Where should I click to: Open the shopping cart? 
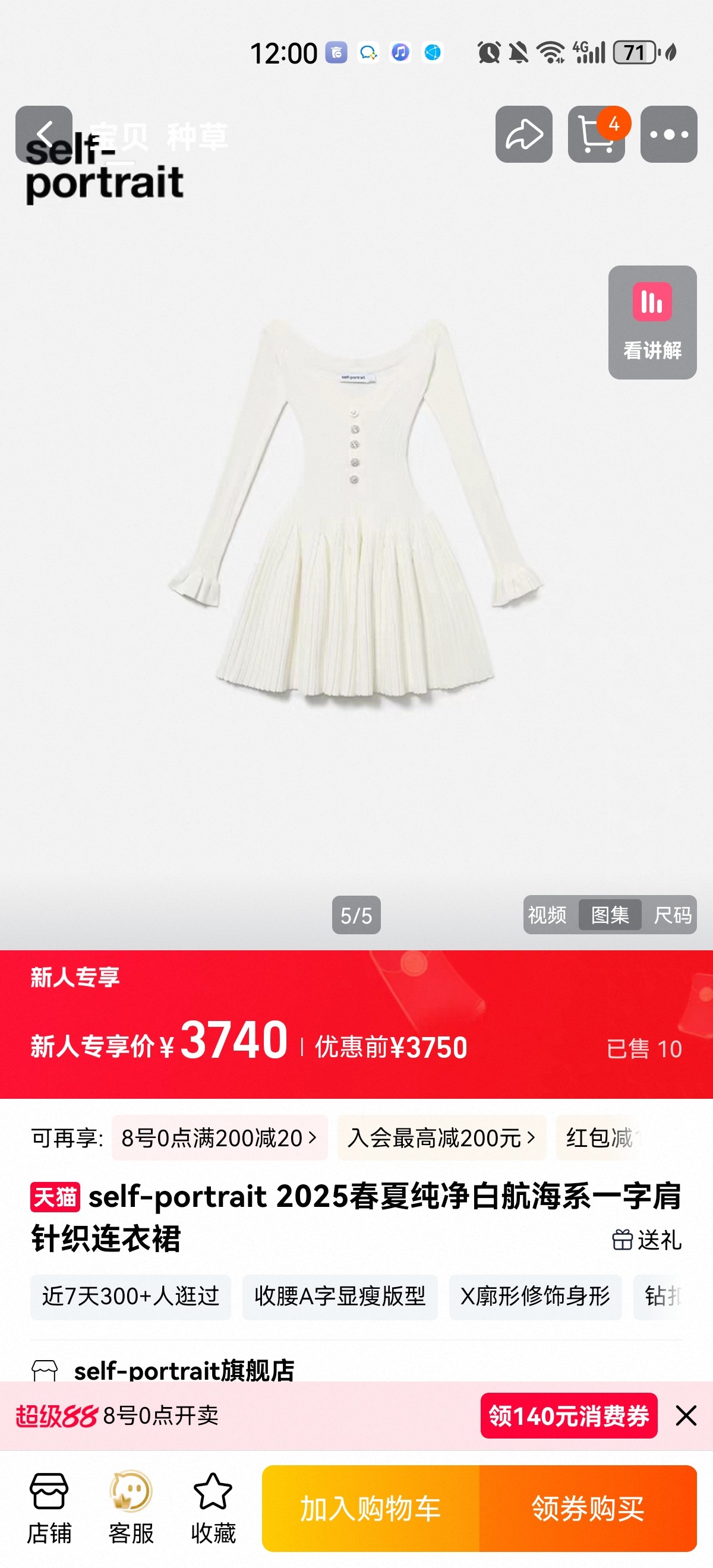pyautogui.click(x=597, y=134)
